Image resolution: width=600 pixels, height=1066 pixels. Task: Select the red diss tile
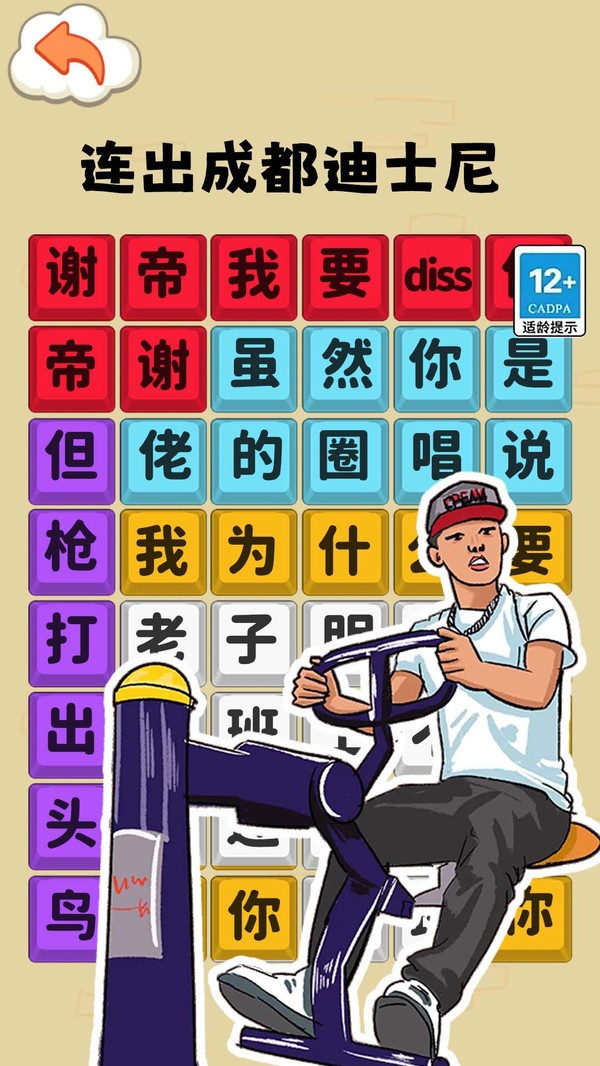pos(437,277)
